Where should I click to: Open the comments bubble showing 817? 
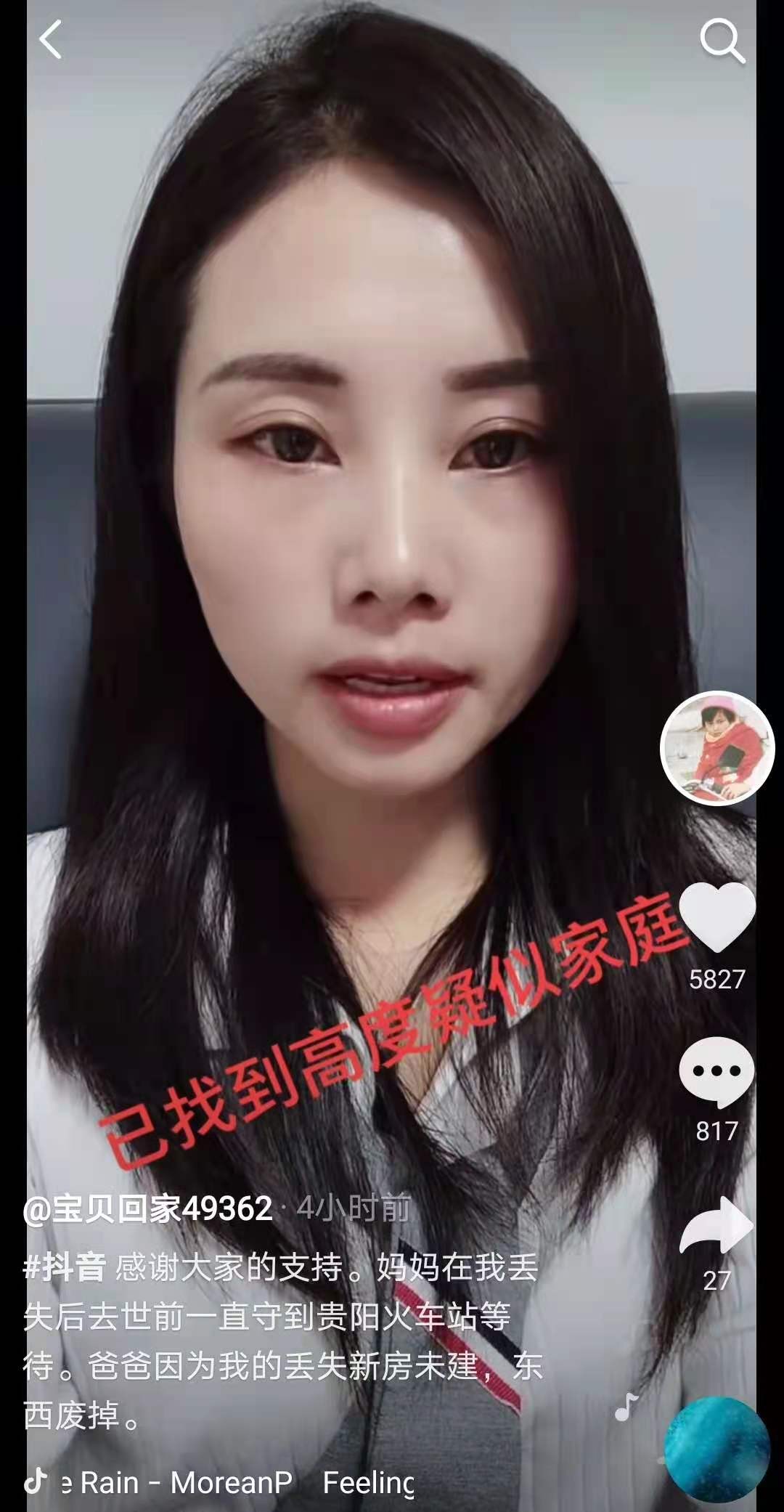716,1070
